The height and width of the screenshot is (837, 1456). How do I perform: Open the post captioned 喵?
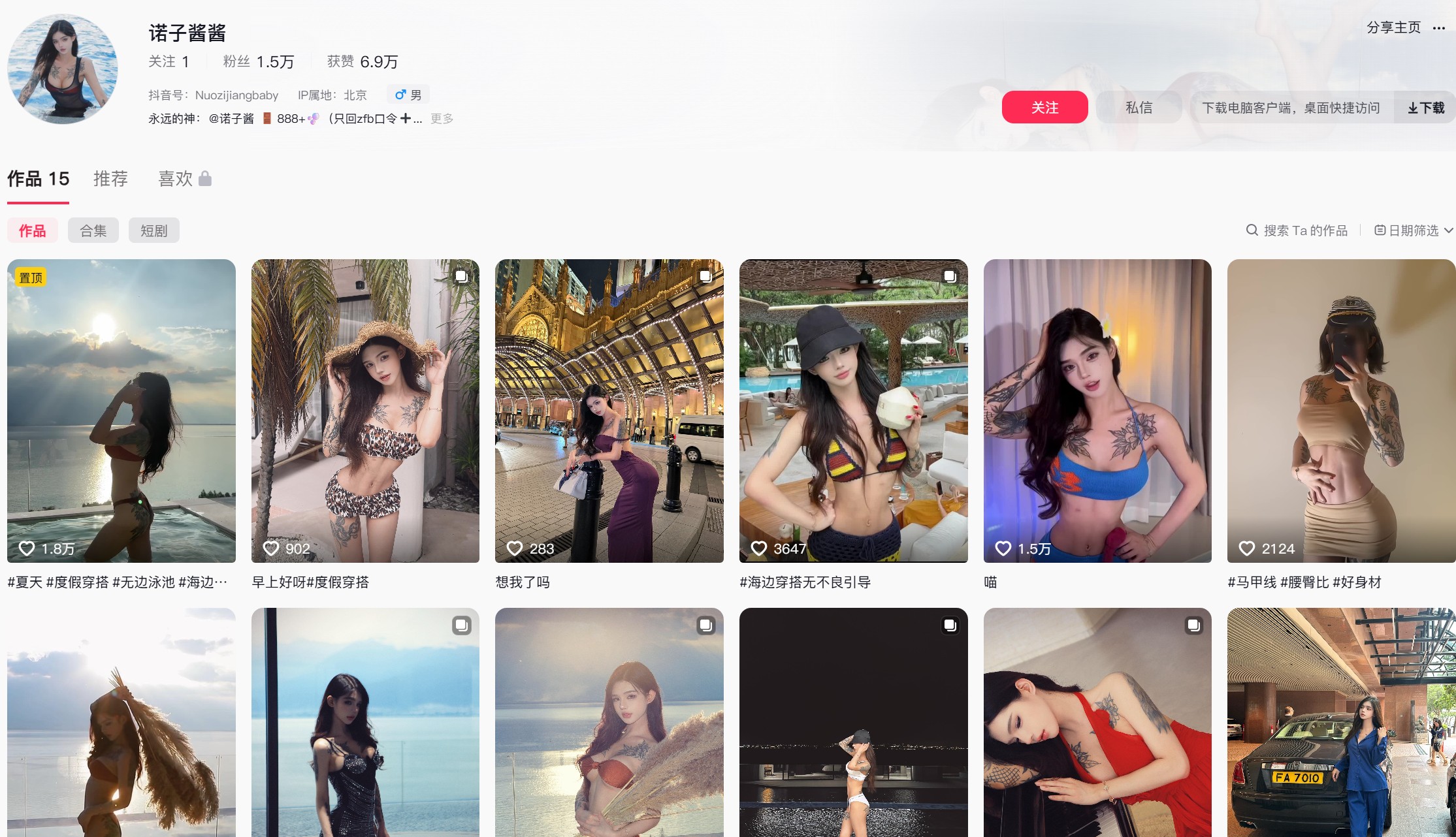1097,411
